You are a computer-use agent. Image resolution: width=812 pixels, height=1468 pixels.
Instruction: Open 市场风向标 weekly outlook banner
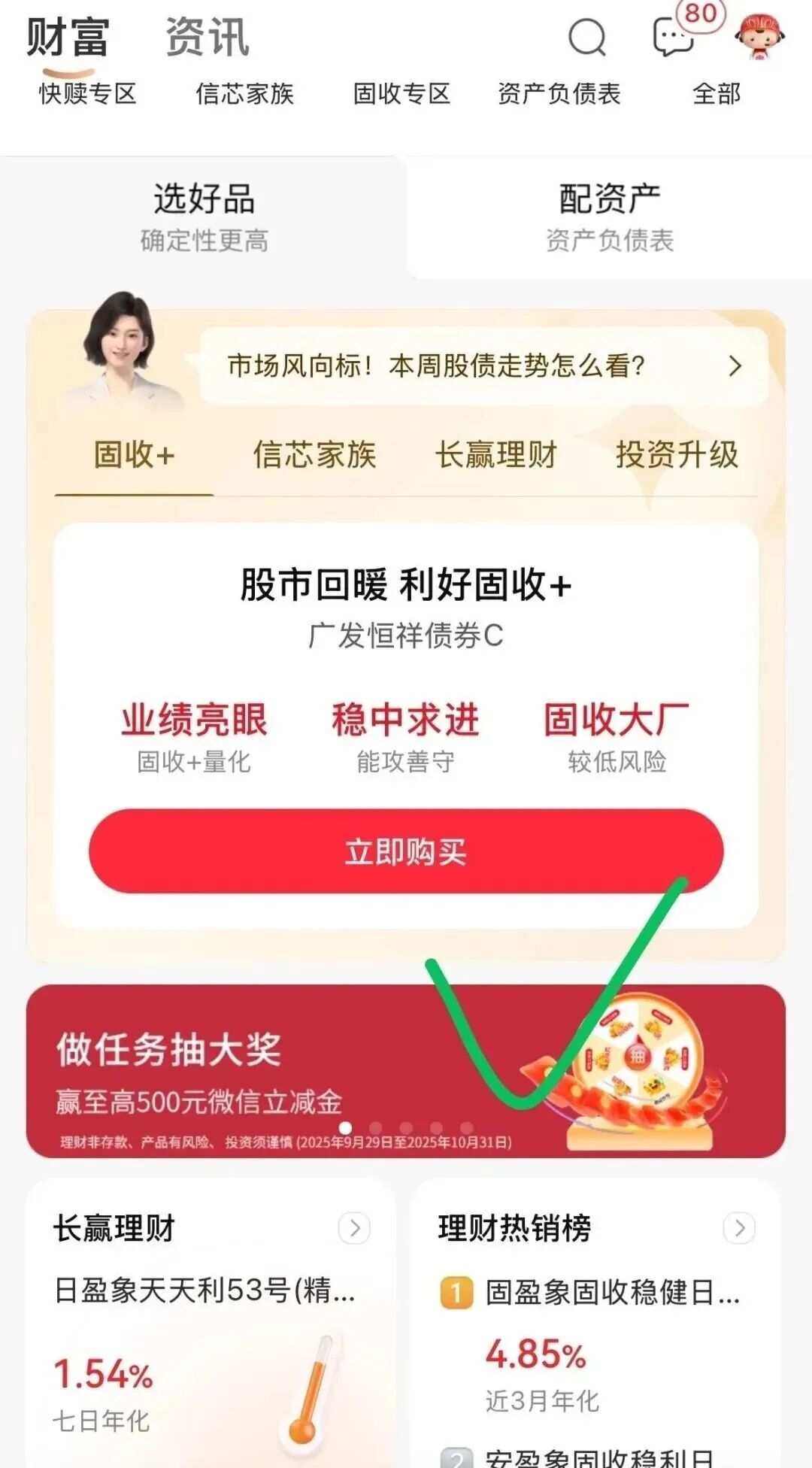click(x=481, y=366)
